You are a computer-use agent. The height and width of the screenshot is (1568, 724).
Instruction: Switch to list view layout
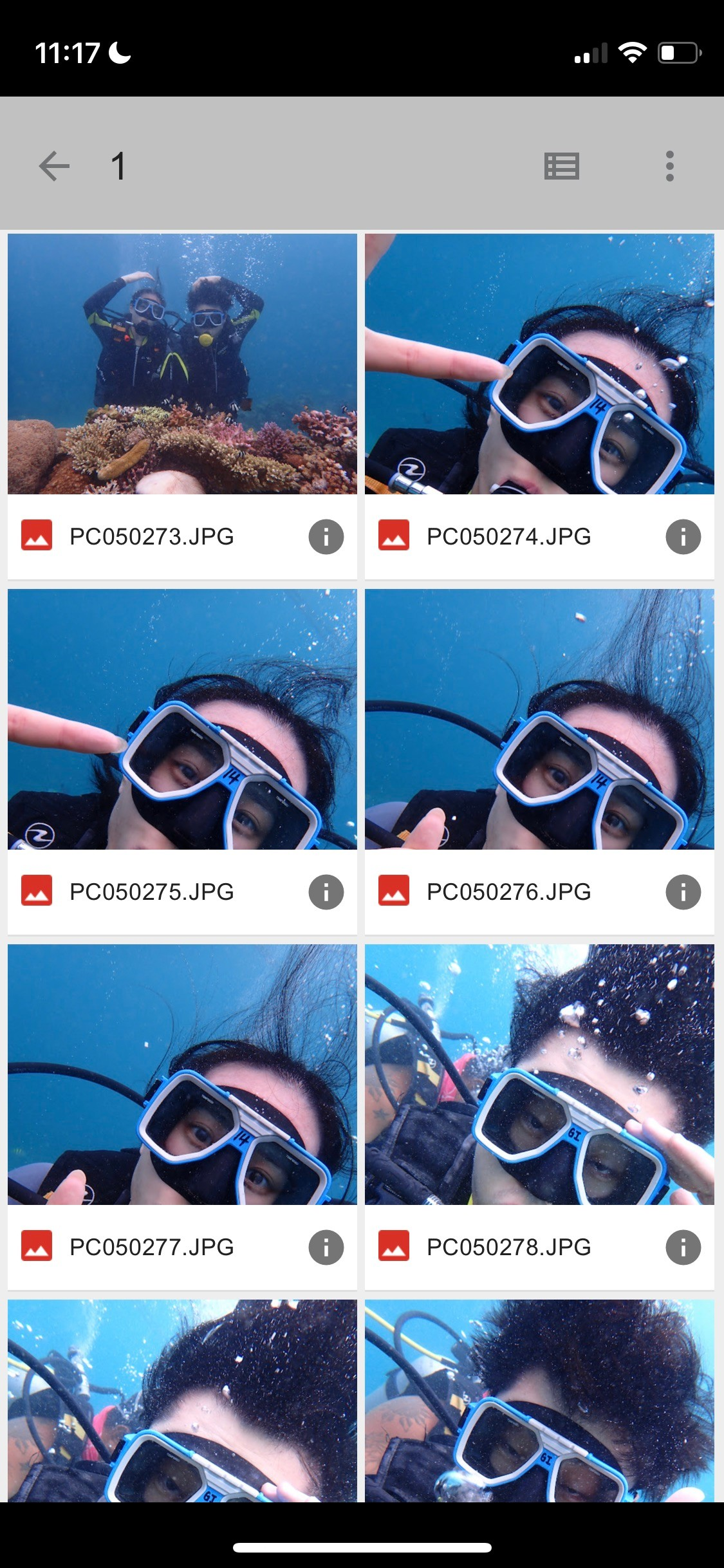561,166
